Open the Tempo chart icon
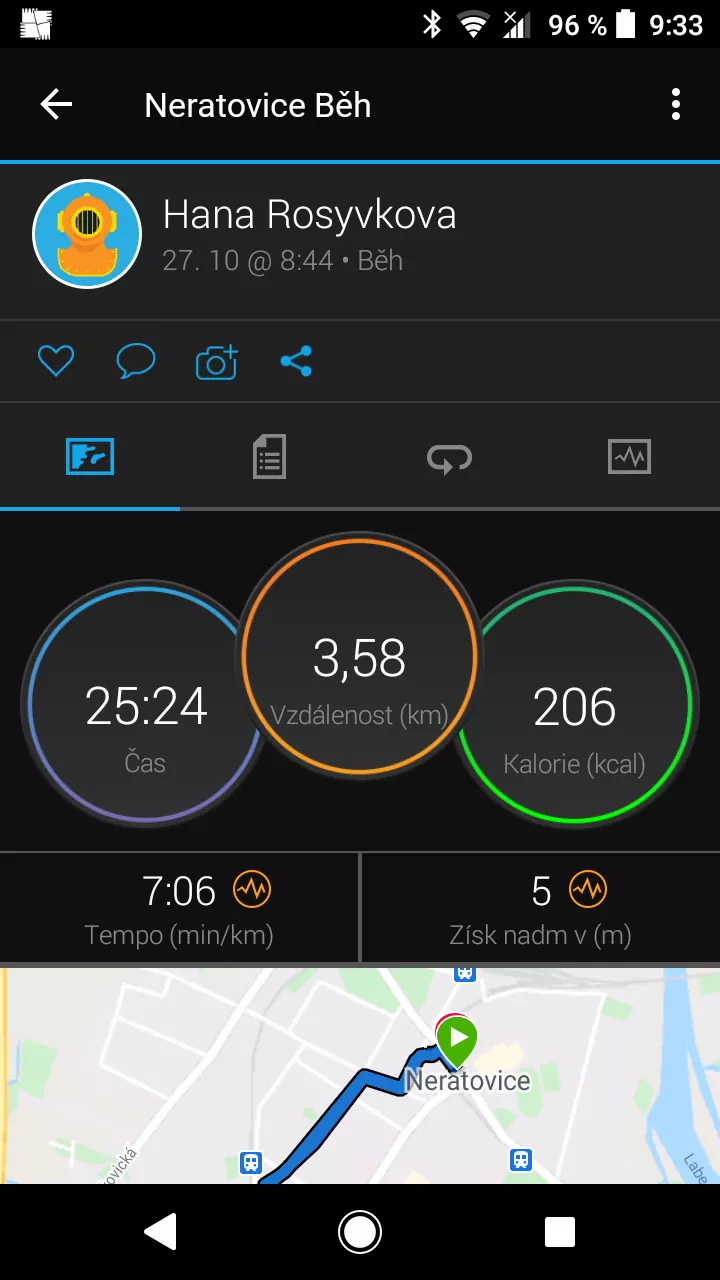 252,889
